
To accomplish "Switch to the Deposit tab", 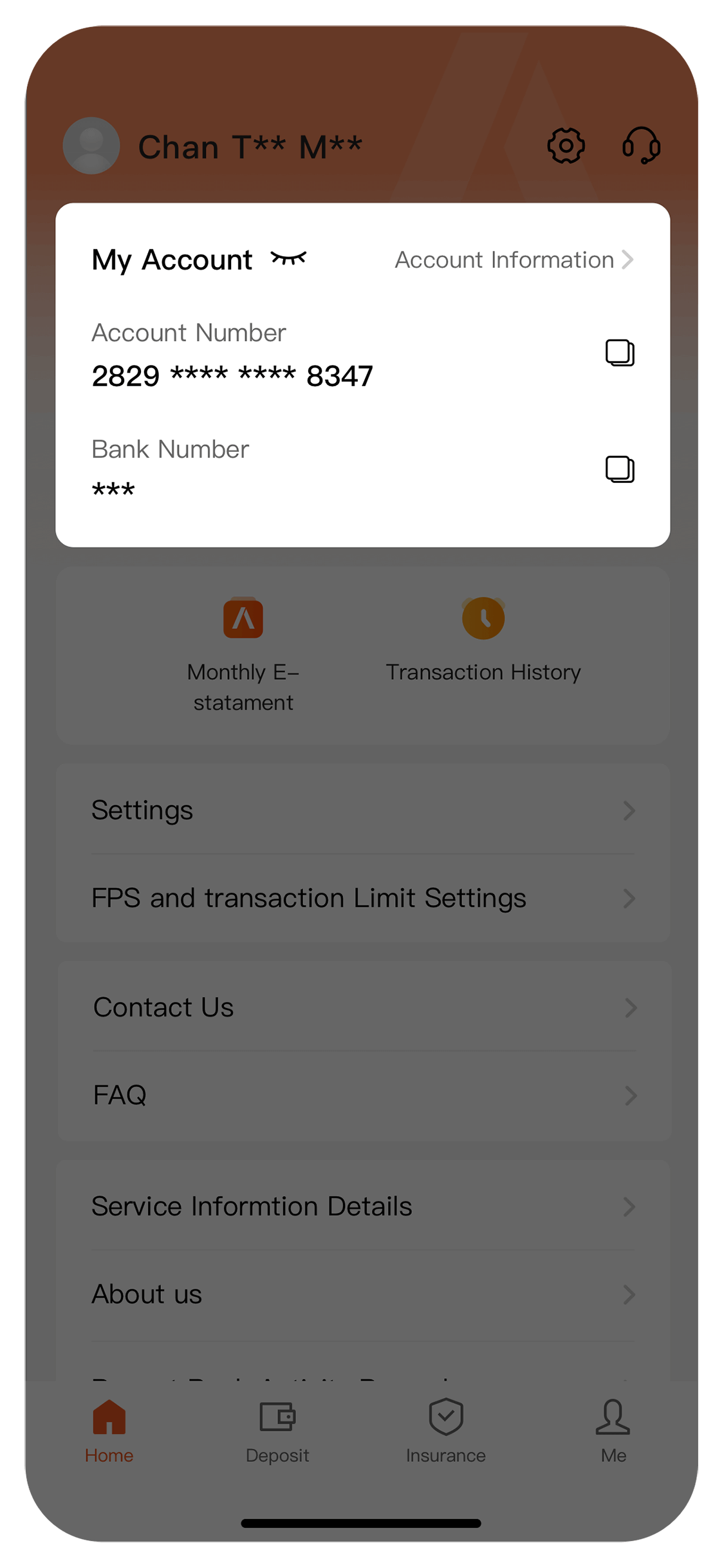I will pos(277,1430).
